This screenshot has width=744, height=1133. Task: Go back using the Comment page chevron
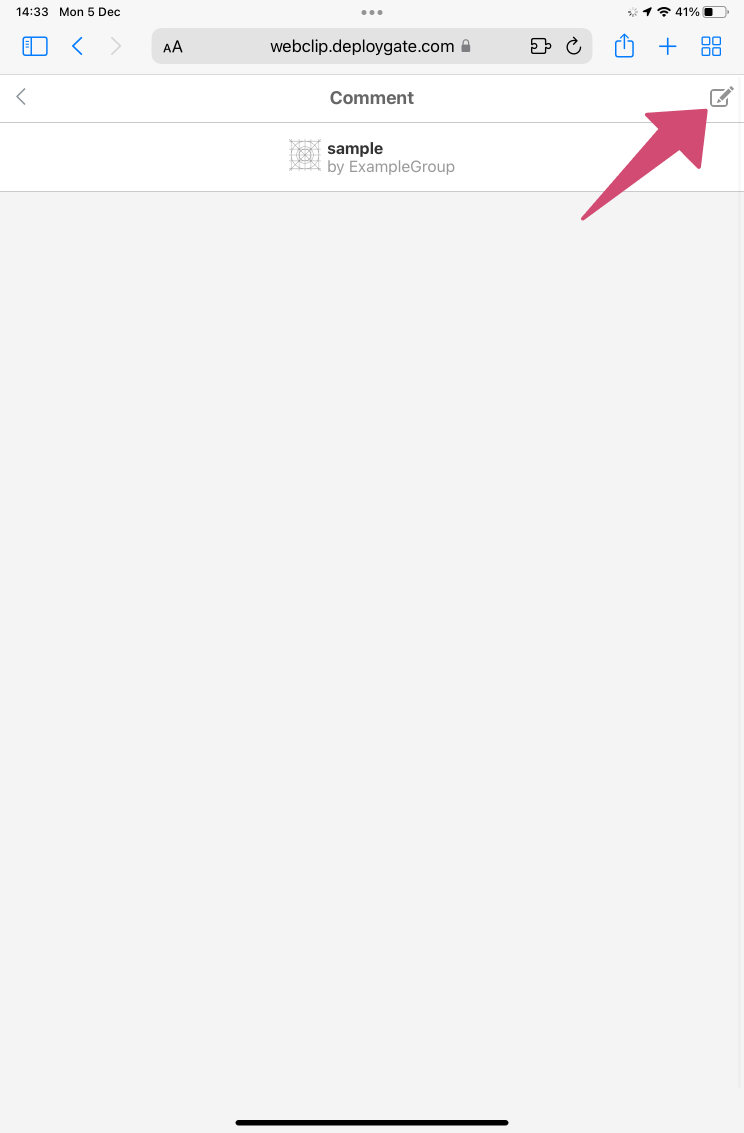tap(20, 96)
